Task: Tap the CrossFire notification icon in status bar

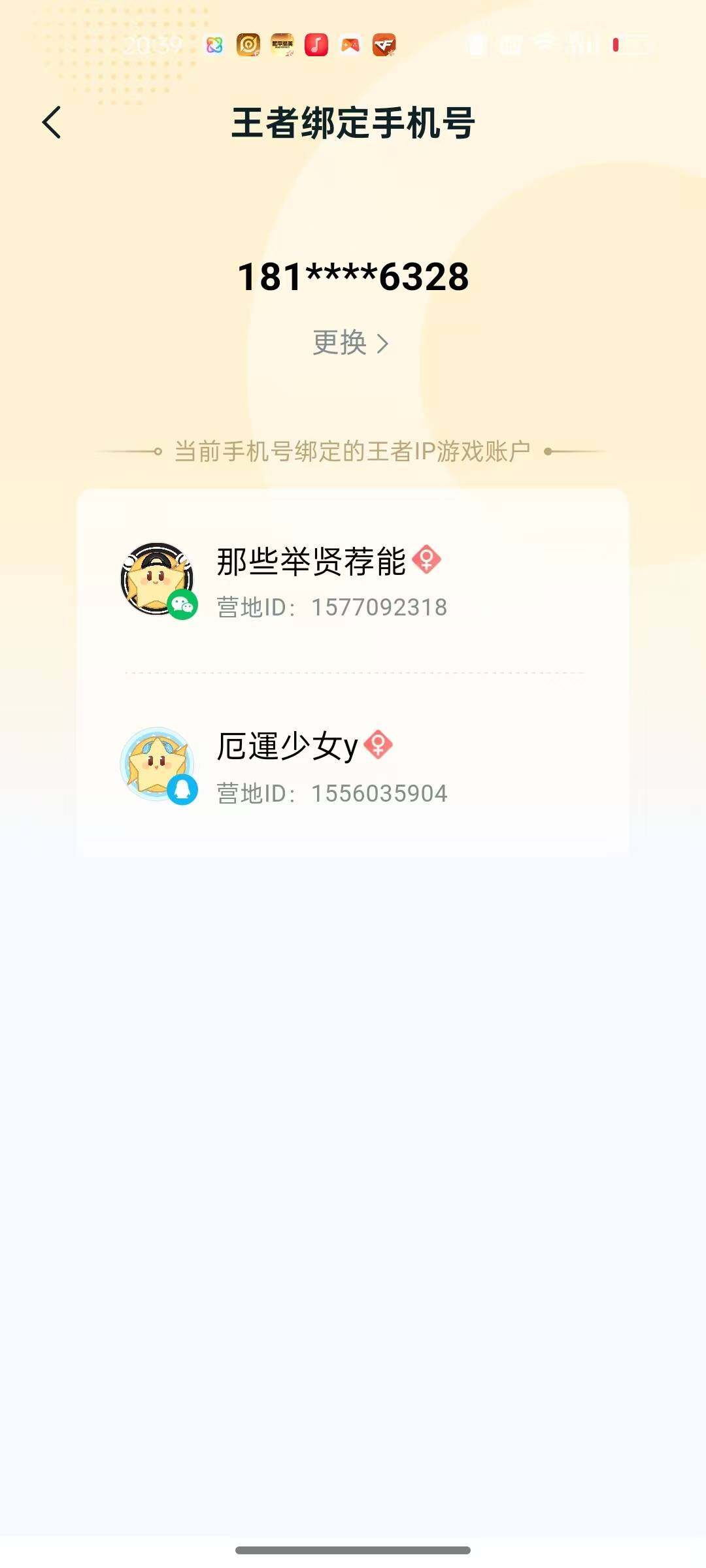Action: click(x=384, y=43)
